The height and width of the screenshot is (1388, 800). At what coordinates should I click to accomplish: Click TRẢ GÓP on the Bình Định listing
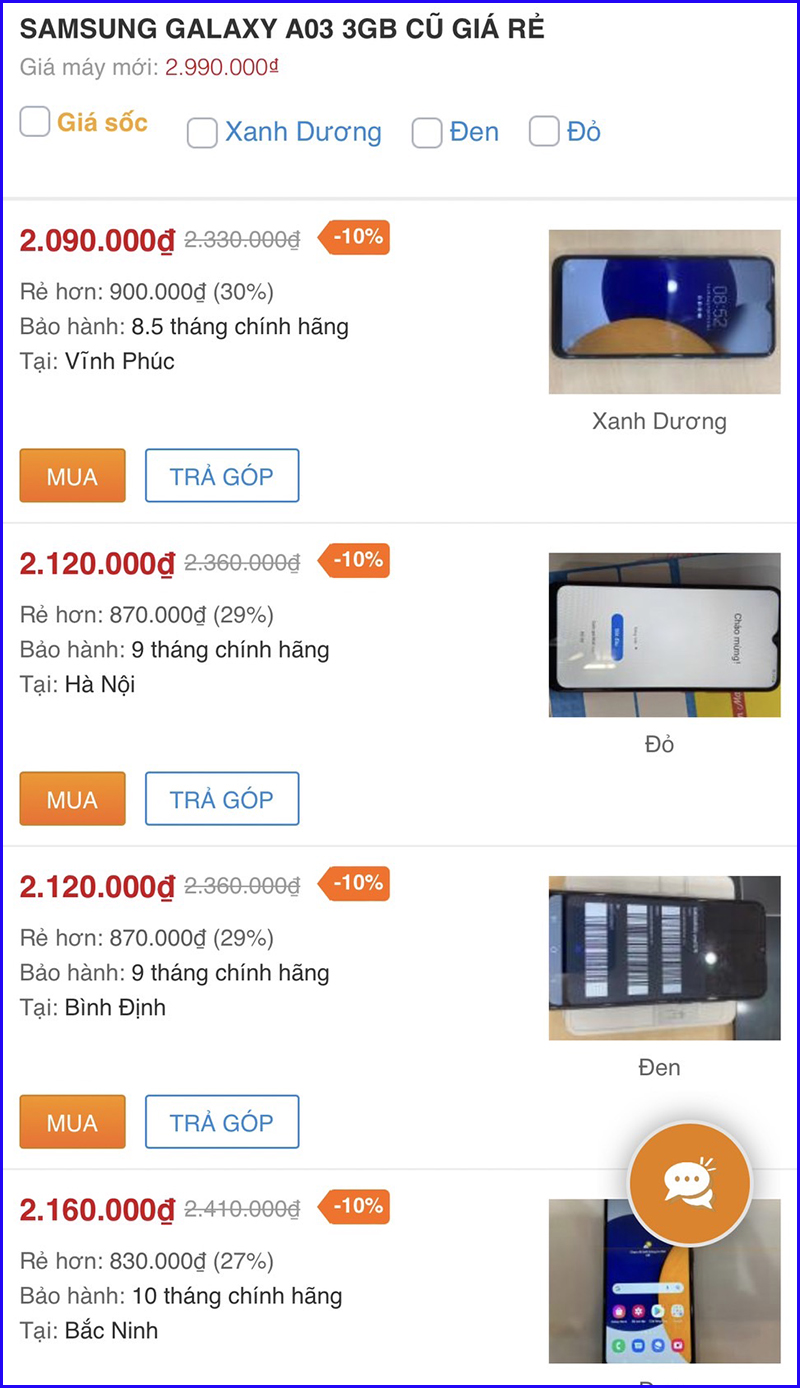tap(222, 1121)
